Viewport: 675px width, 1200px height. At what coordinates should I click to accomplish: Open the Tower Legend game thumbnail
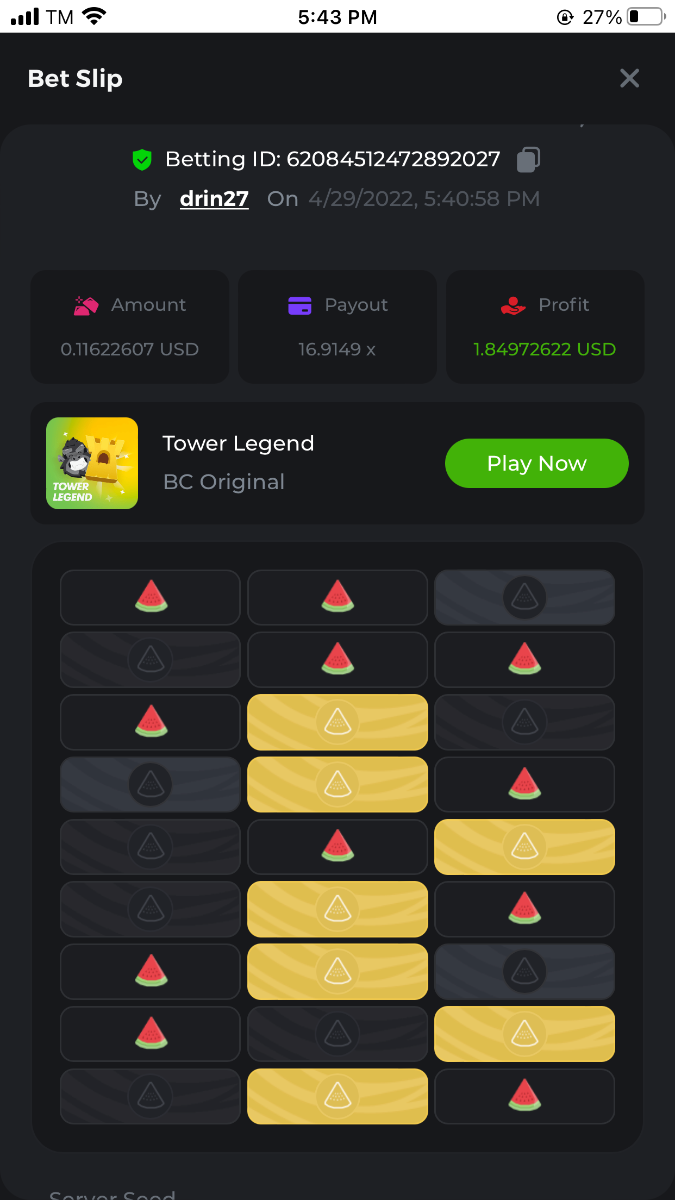pos(92,463)
